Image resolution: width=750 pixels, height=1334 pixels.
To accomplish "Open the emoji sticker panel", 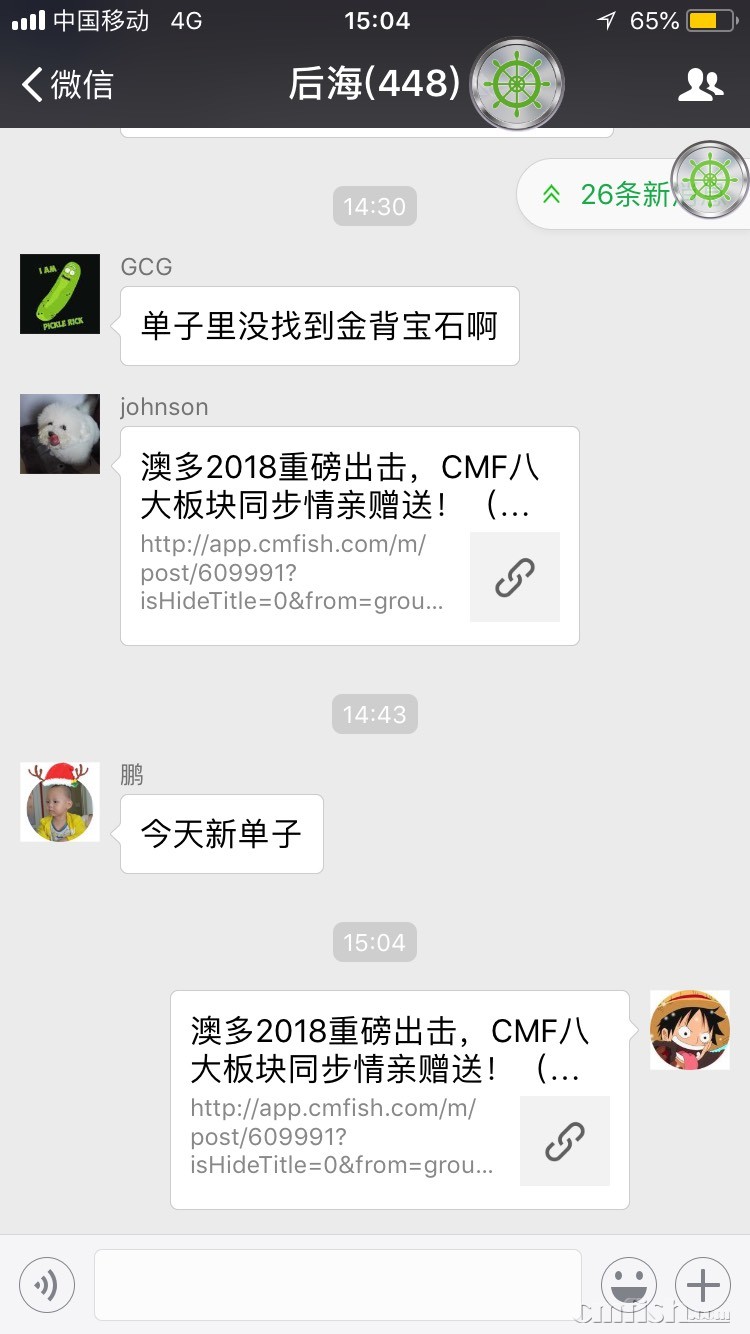I will (x=629, y=1284).
